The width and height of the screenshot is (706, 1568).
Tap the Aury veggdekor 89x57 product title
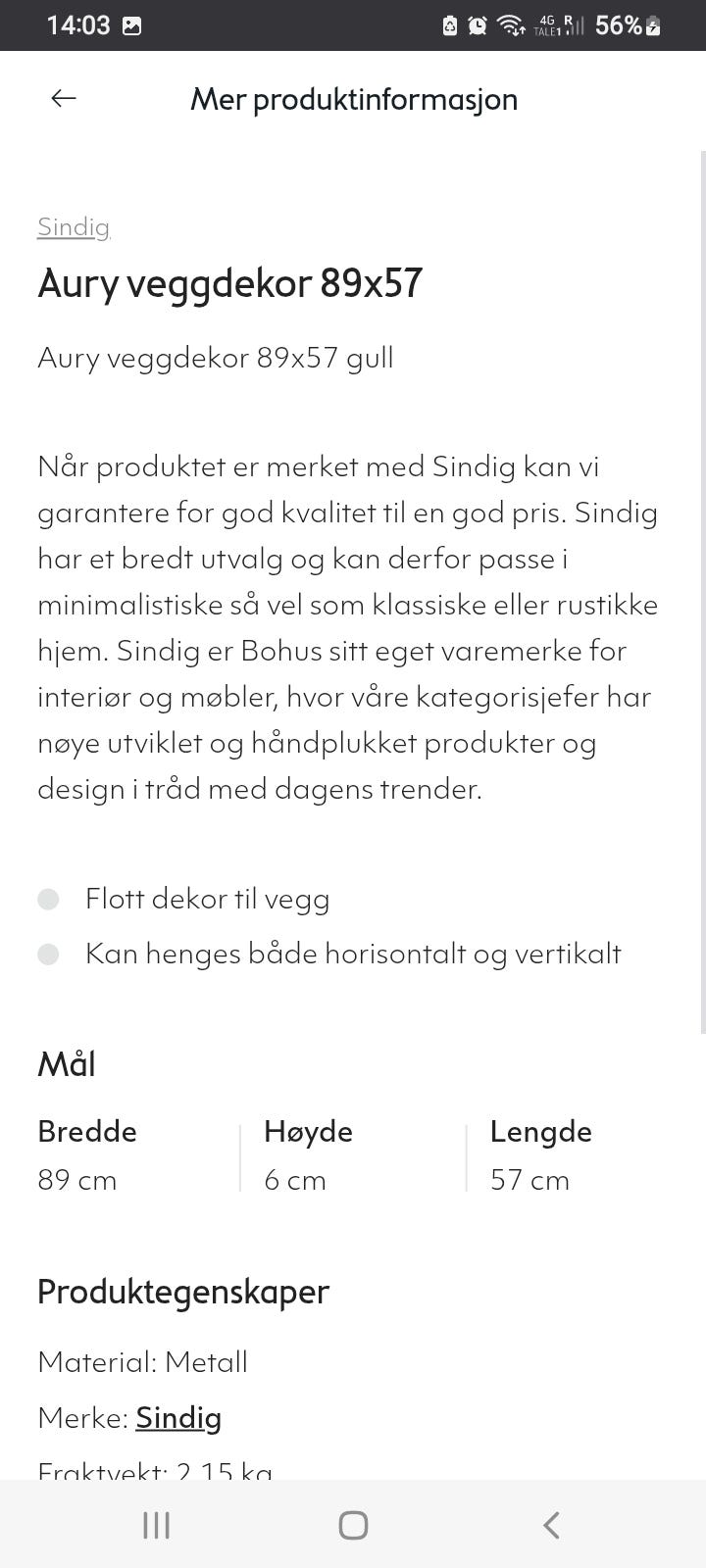pos(229,283)
